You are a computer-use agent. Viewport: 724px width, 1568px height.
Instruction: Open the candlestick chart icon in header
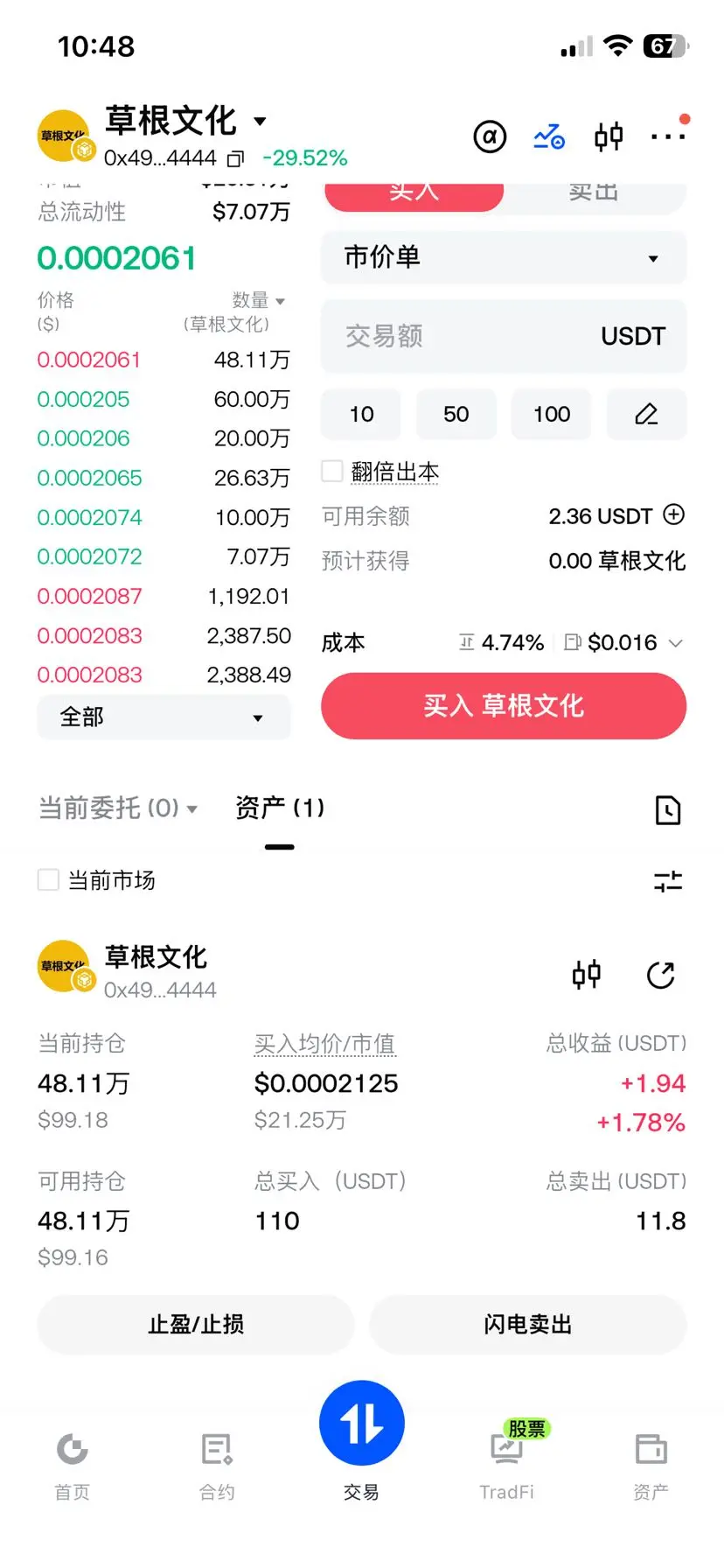(x=609, y=136)
